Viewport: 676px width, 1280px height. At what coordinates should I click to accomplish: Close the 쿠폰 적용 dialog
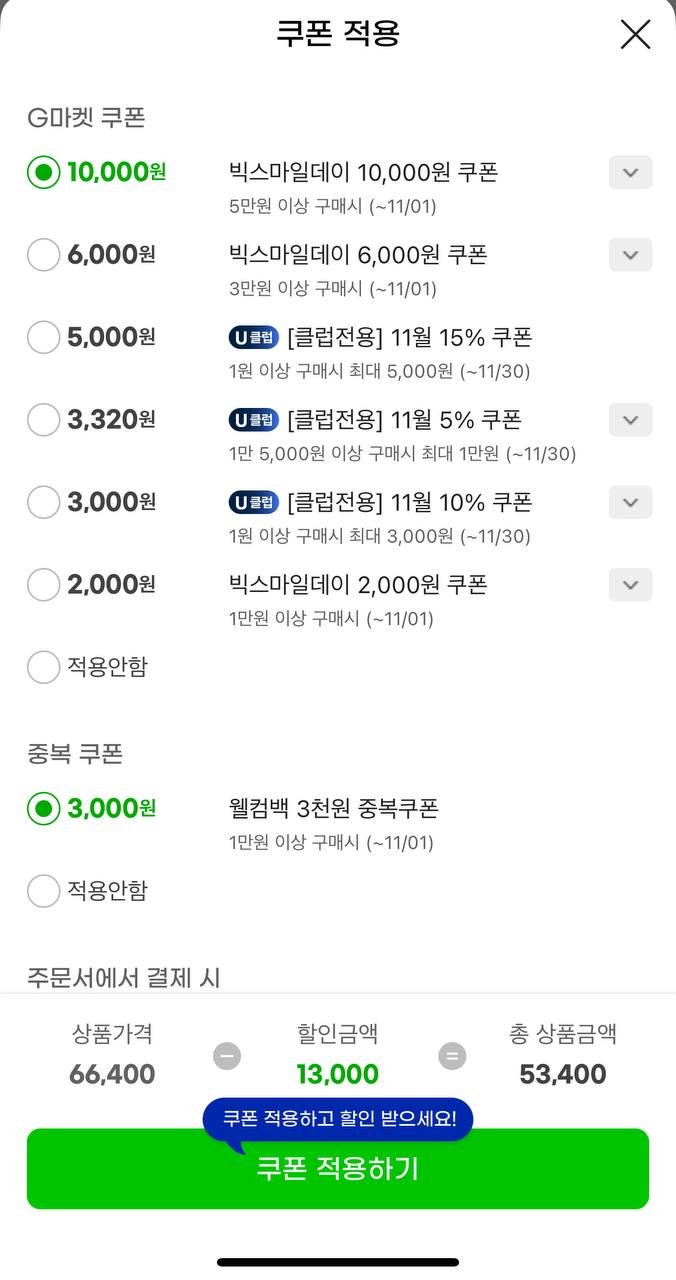[x=635, y=34]
